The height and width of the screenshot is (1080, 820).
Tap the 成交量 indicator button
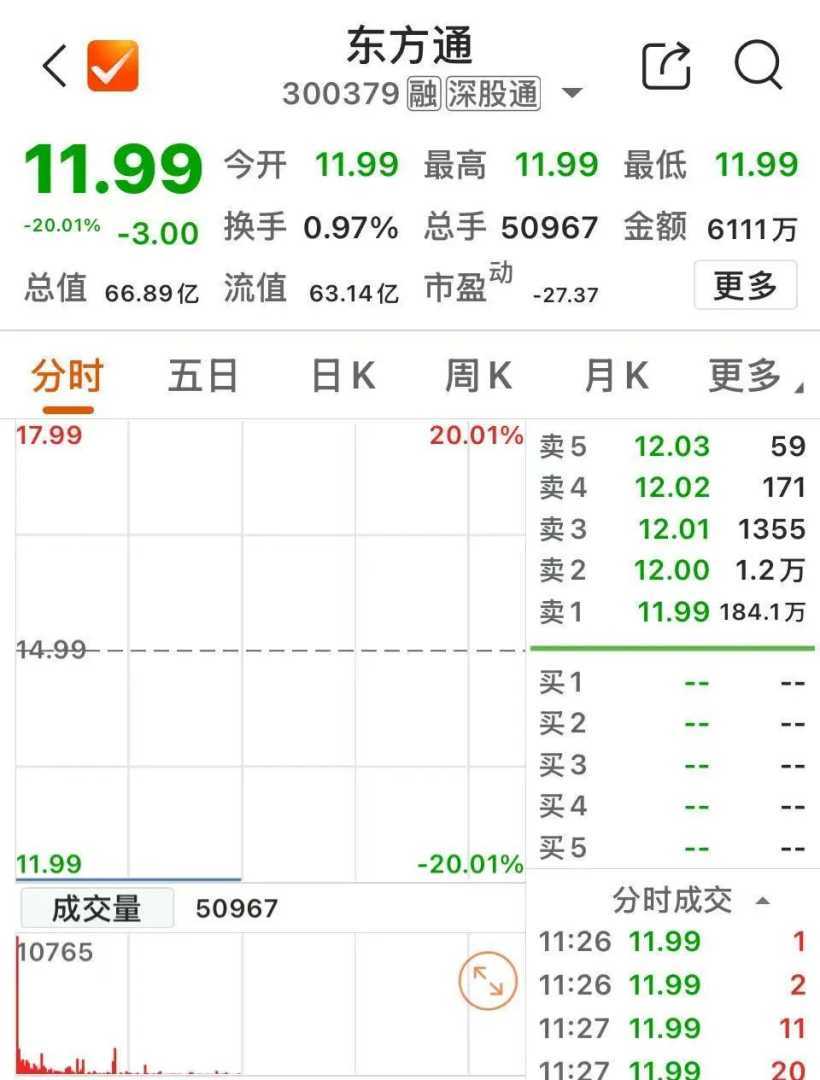tap(97, 909)
